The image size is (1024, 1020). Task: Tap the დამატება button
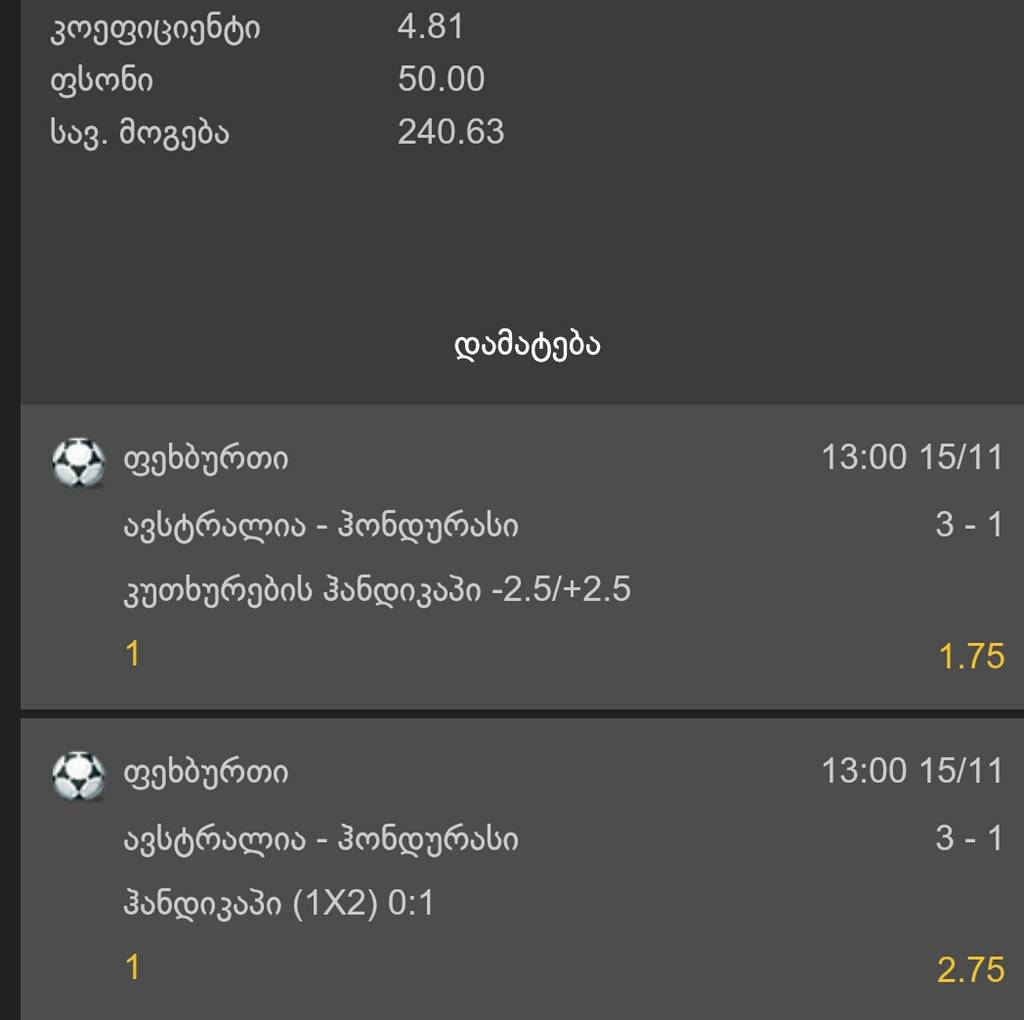click(x=527, y=346)
